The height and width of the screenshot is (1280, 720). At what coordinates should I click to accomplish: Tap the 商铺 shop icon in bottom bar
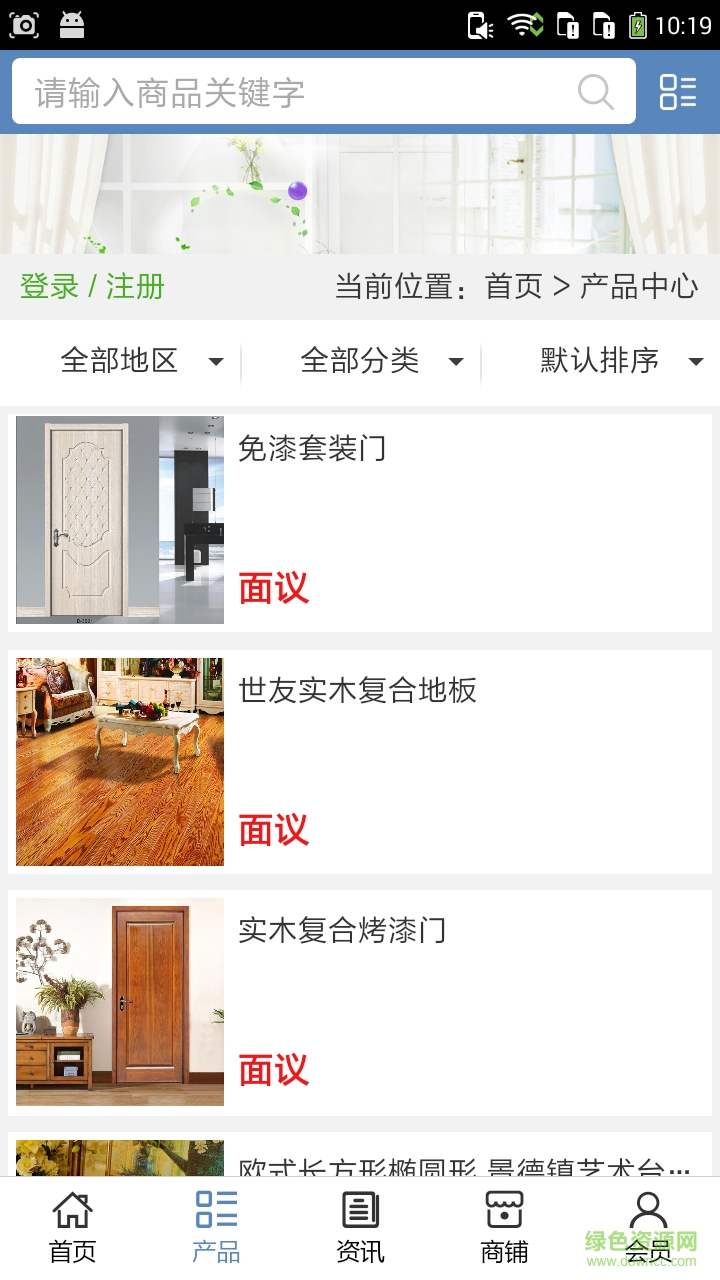click(503, 1209)
